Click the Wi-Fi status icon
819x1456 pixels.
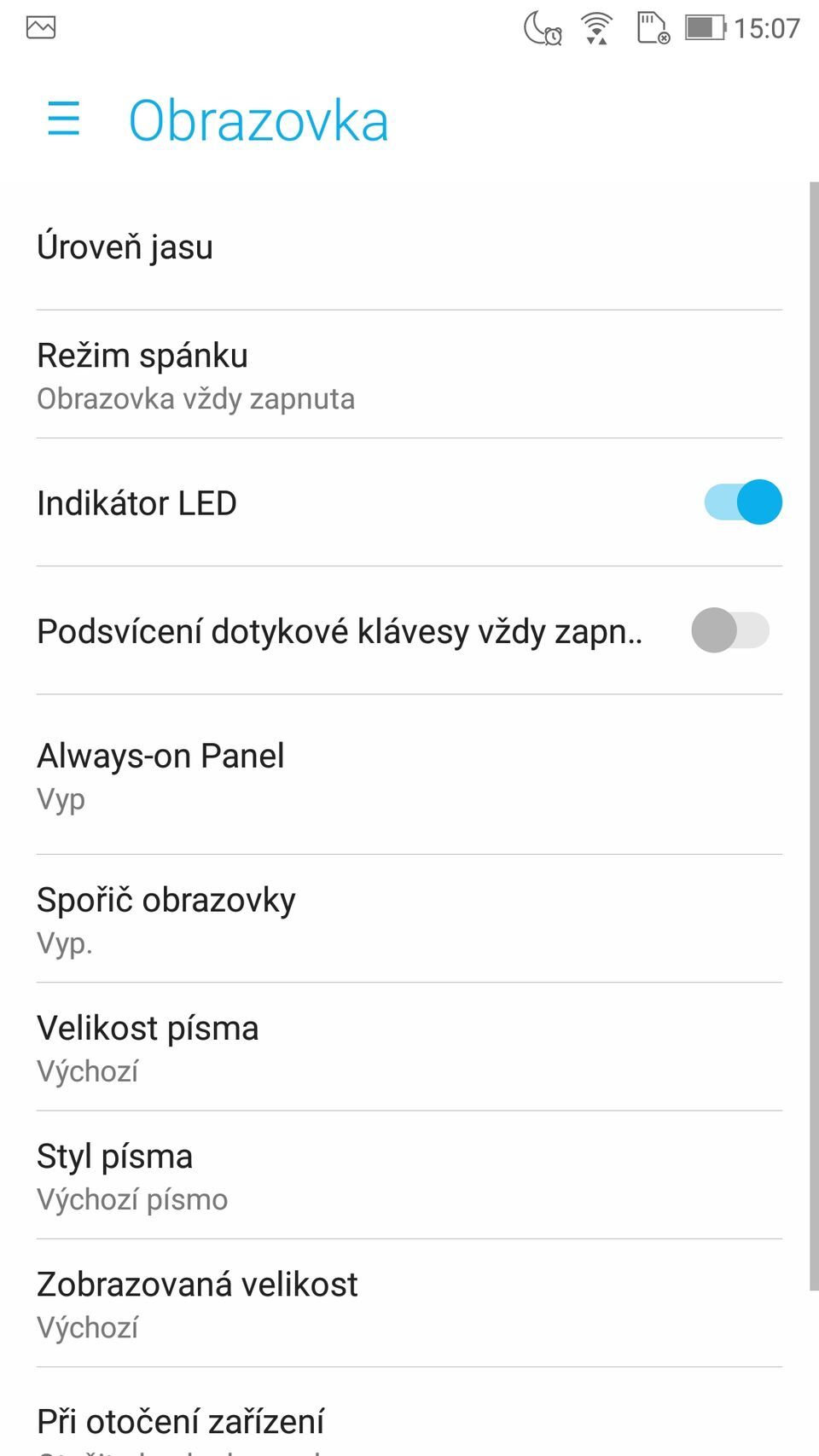tap(595, 26)
